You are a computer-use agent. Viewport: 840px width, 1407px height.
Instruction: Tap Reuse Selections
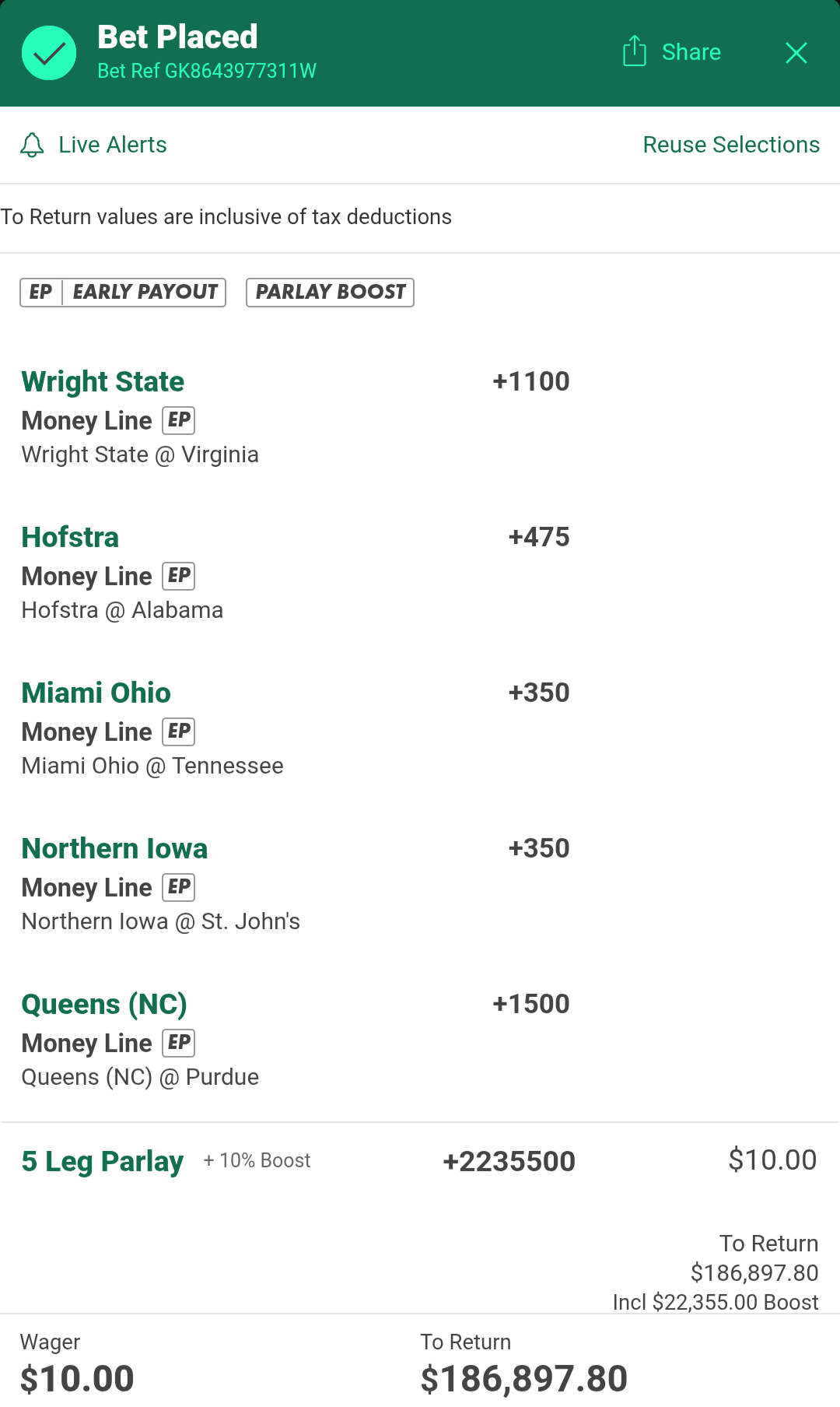[730, 145]
